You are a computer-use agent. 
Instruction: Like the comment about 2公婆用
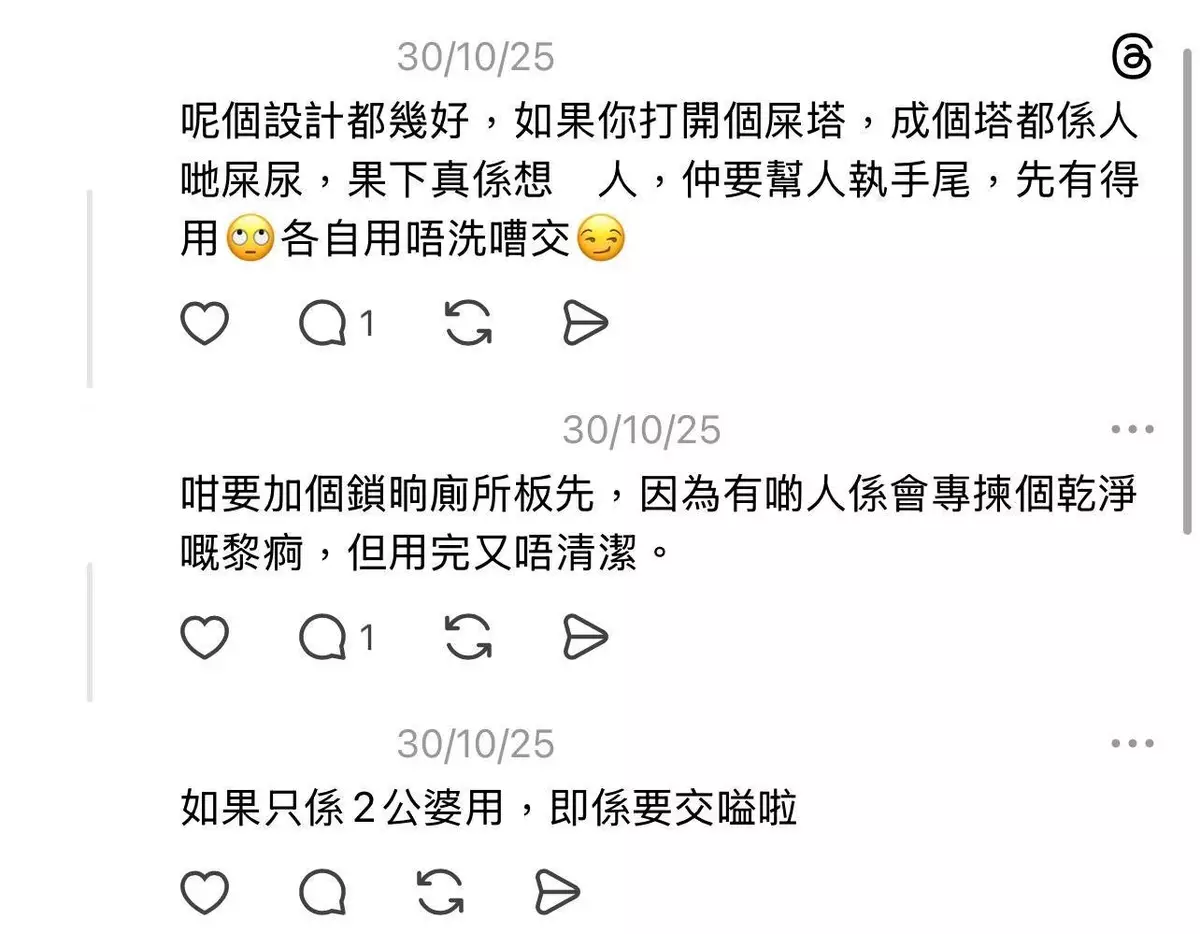[x=205, y=892]
